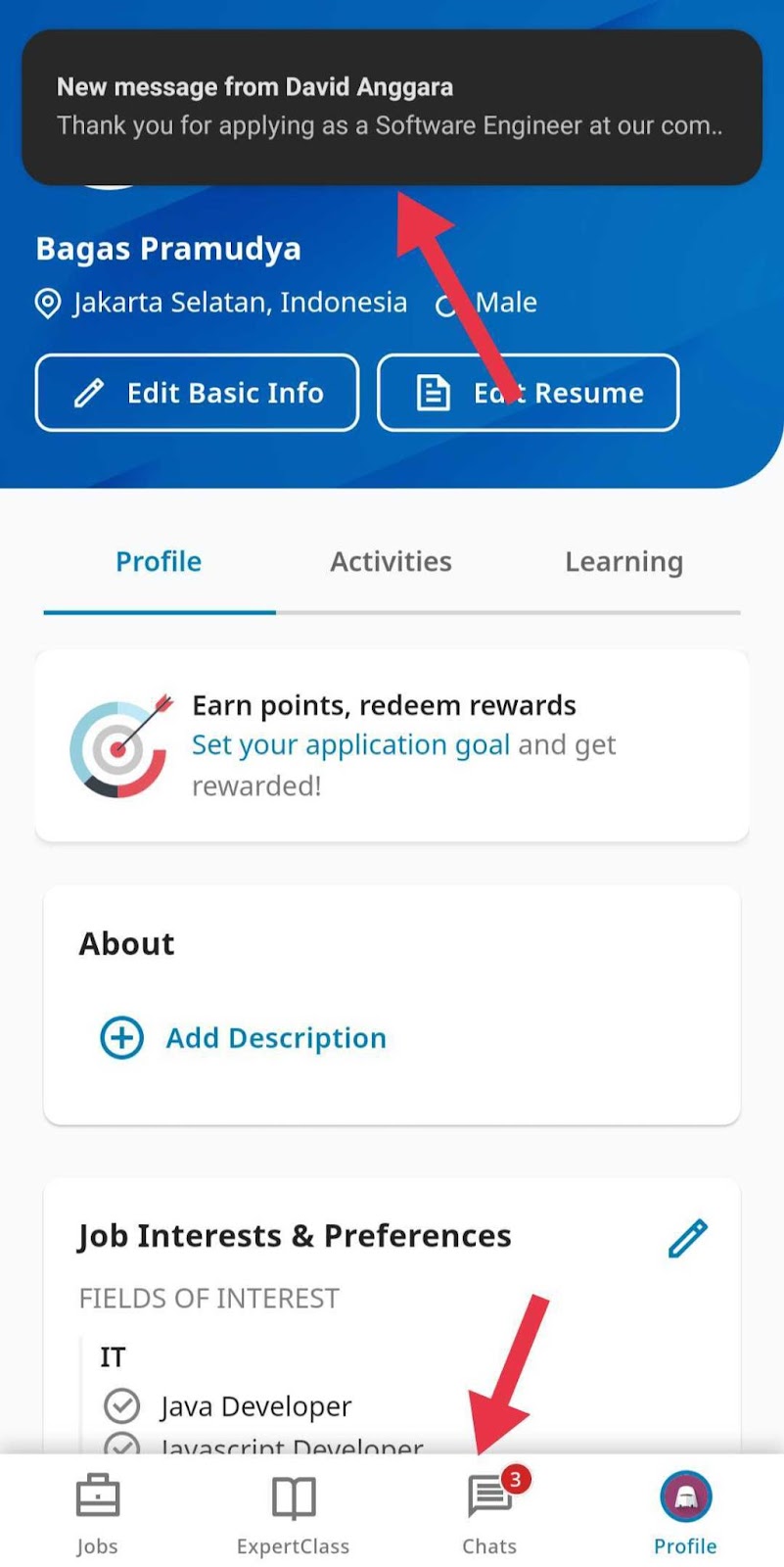The width and height of the screenshot is (784, 1567).
Task: Switch to the Activities tab
Action: [391, 561]
